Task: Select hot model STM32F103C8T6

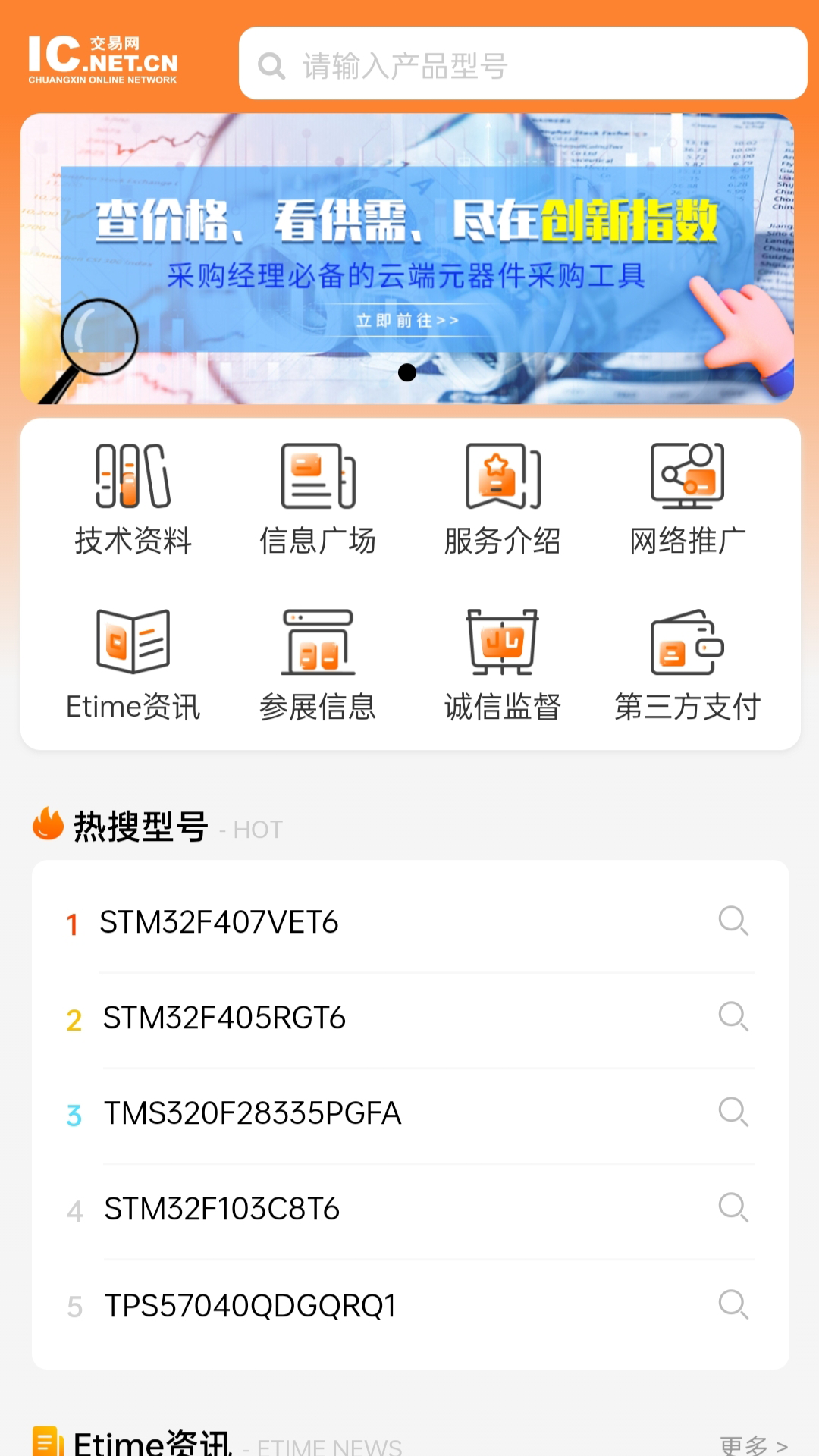Action: [x=220, y=1209]
